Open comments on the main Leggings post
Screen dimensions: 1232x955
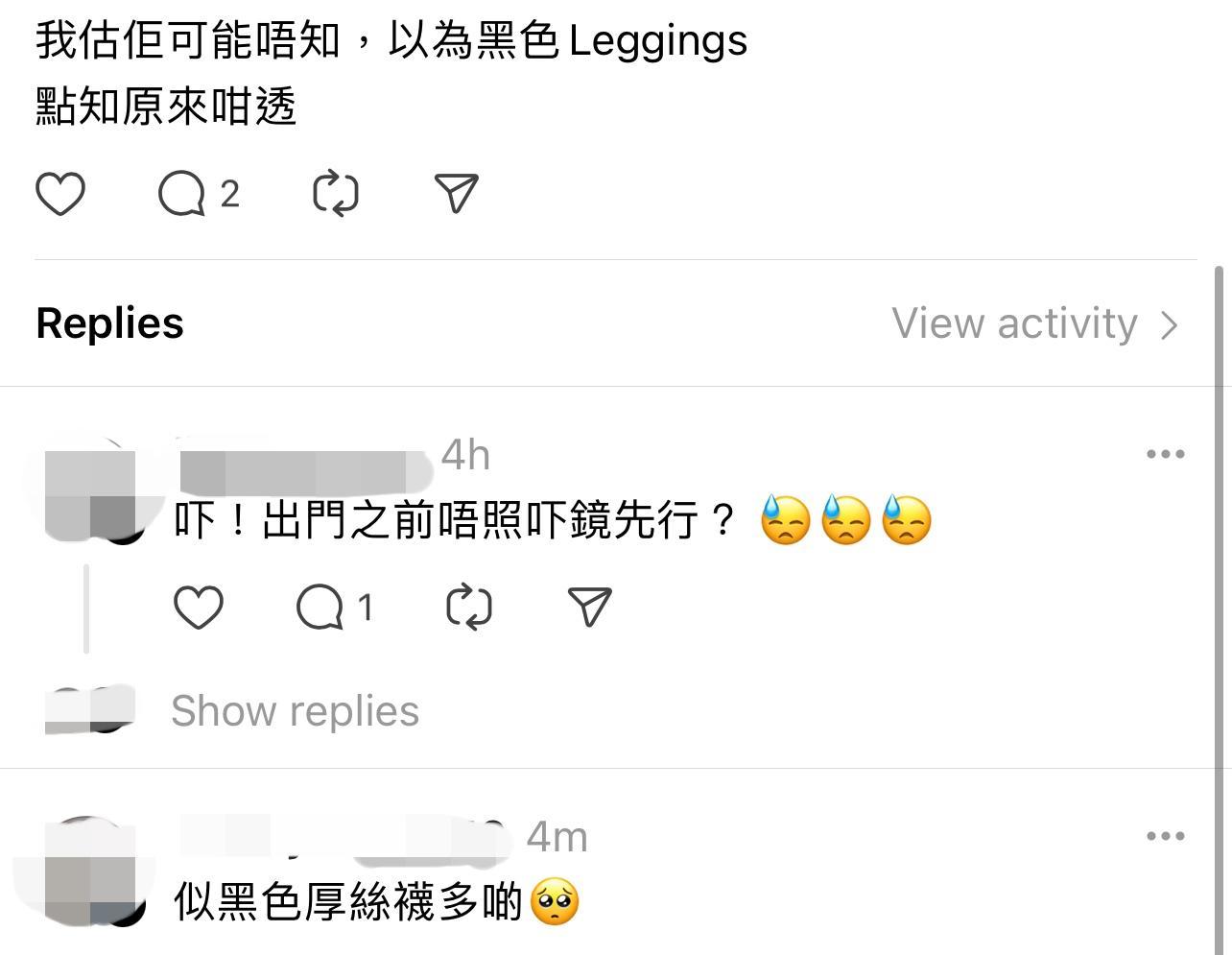coord(182,194)
